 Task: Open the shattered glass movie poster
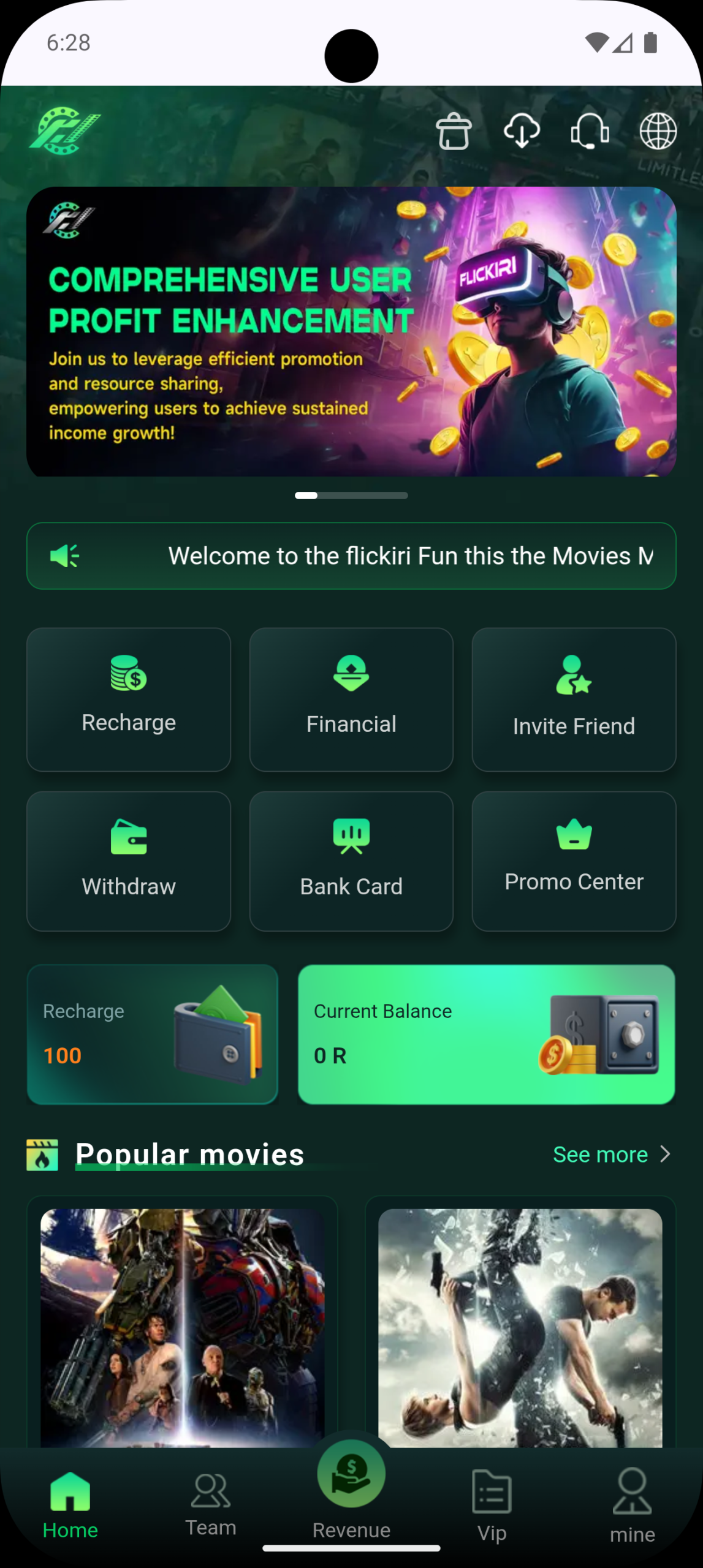pos(520,1326)
